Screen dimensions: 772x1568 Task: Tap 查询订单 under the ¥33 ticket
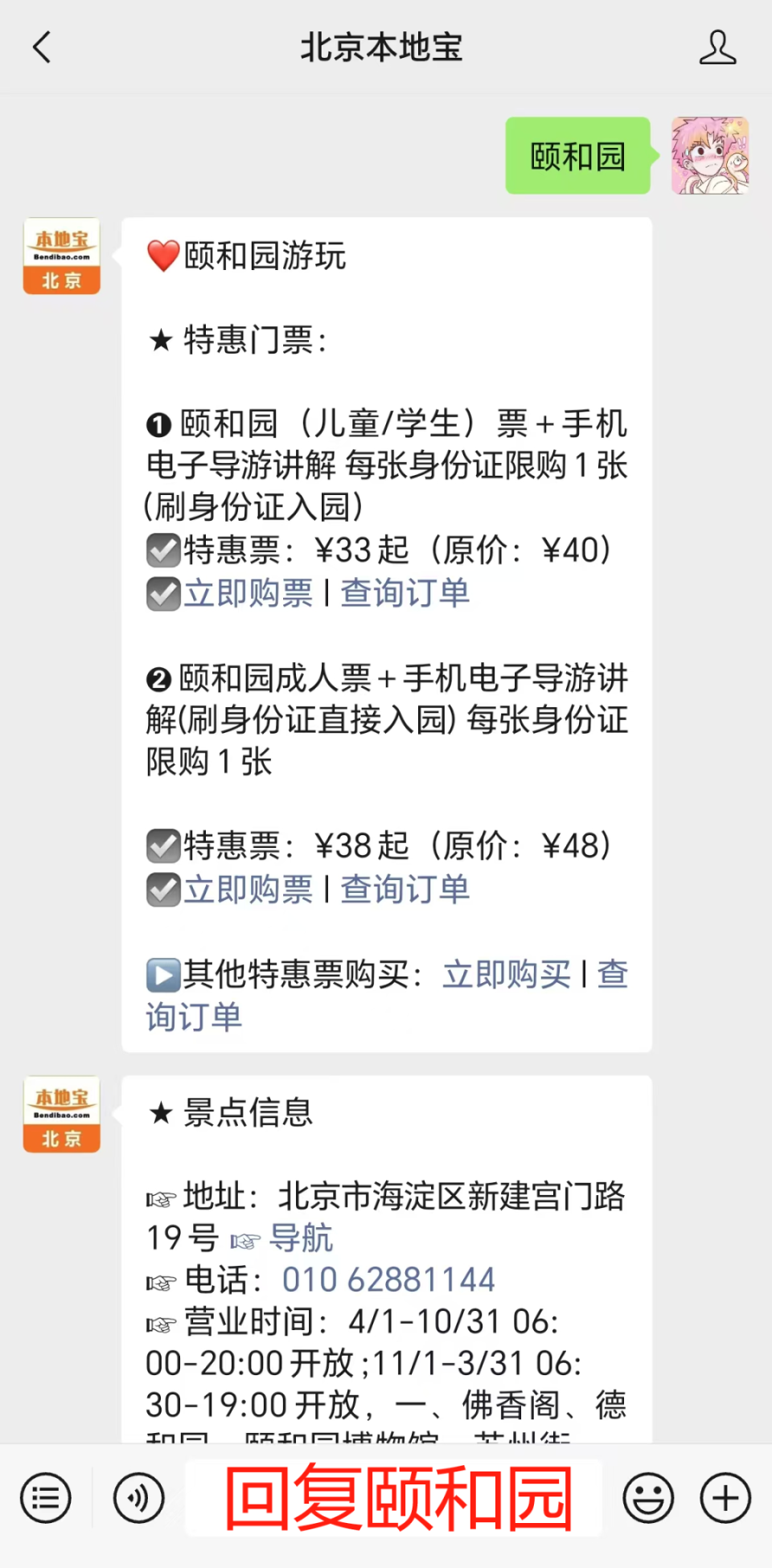tap(404, 593)
